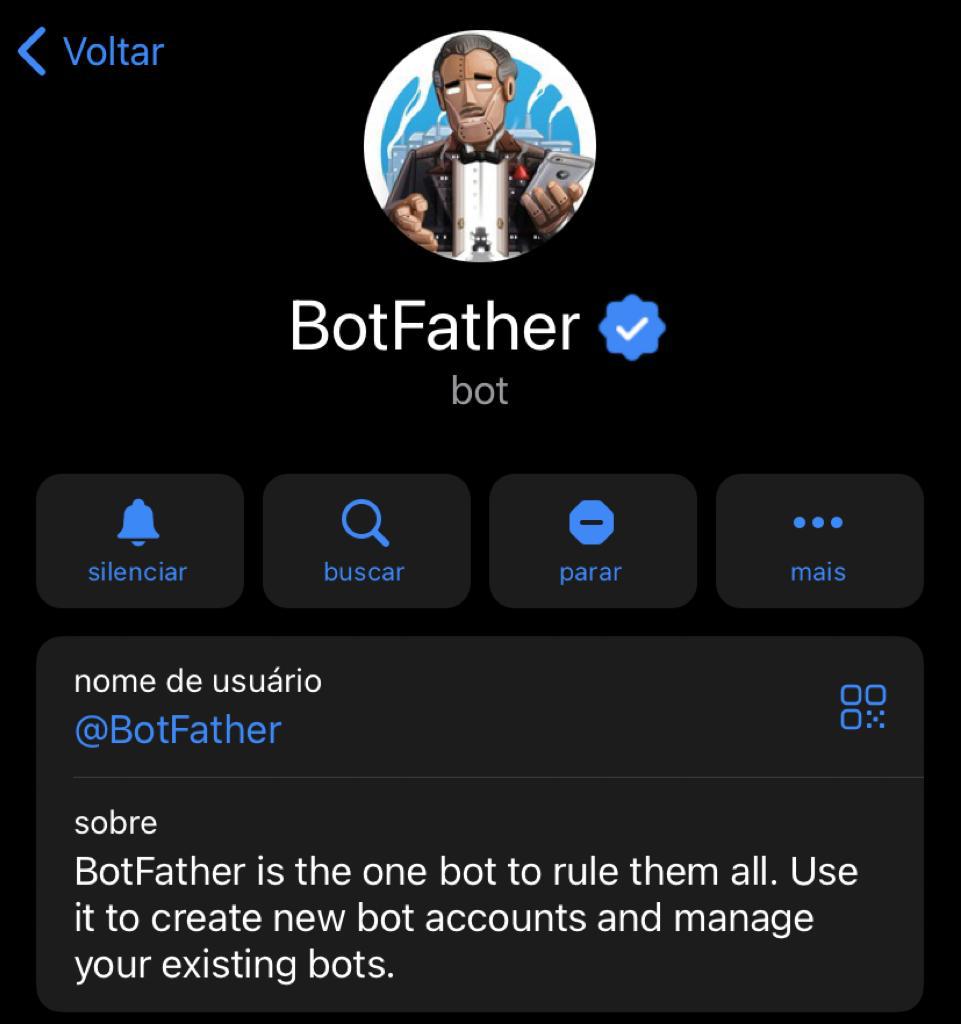961x1024 pixels.
Task: Stop the bot with parar
Action: (592, 541)
